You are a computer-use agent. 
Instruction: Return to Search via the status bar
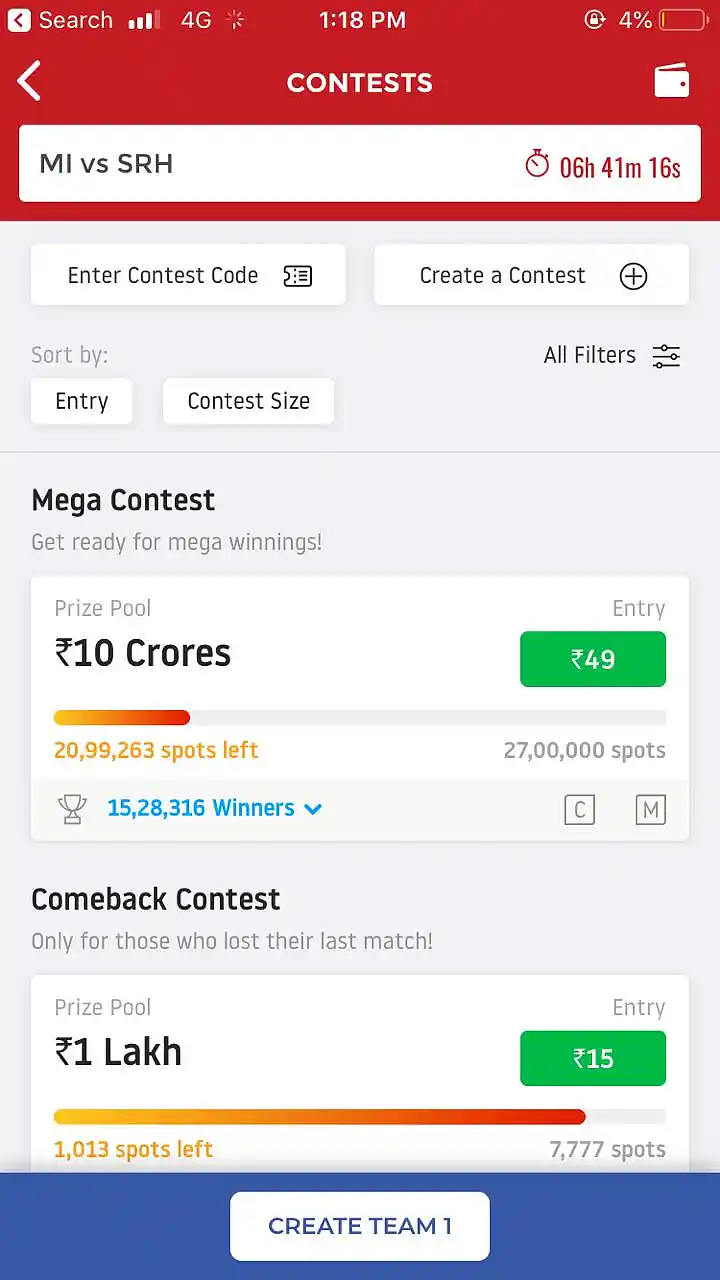(61, 19)
